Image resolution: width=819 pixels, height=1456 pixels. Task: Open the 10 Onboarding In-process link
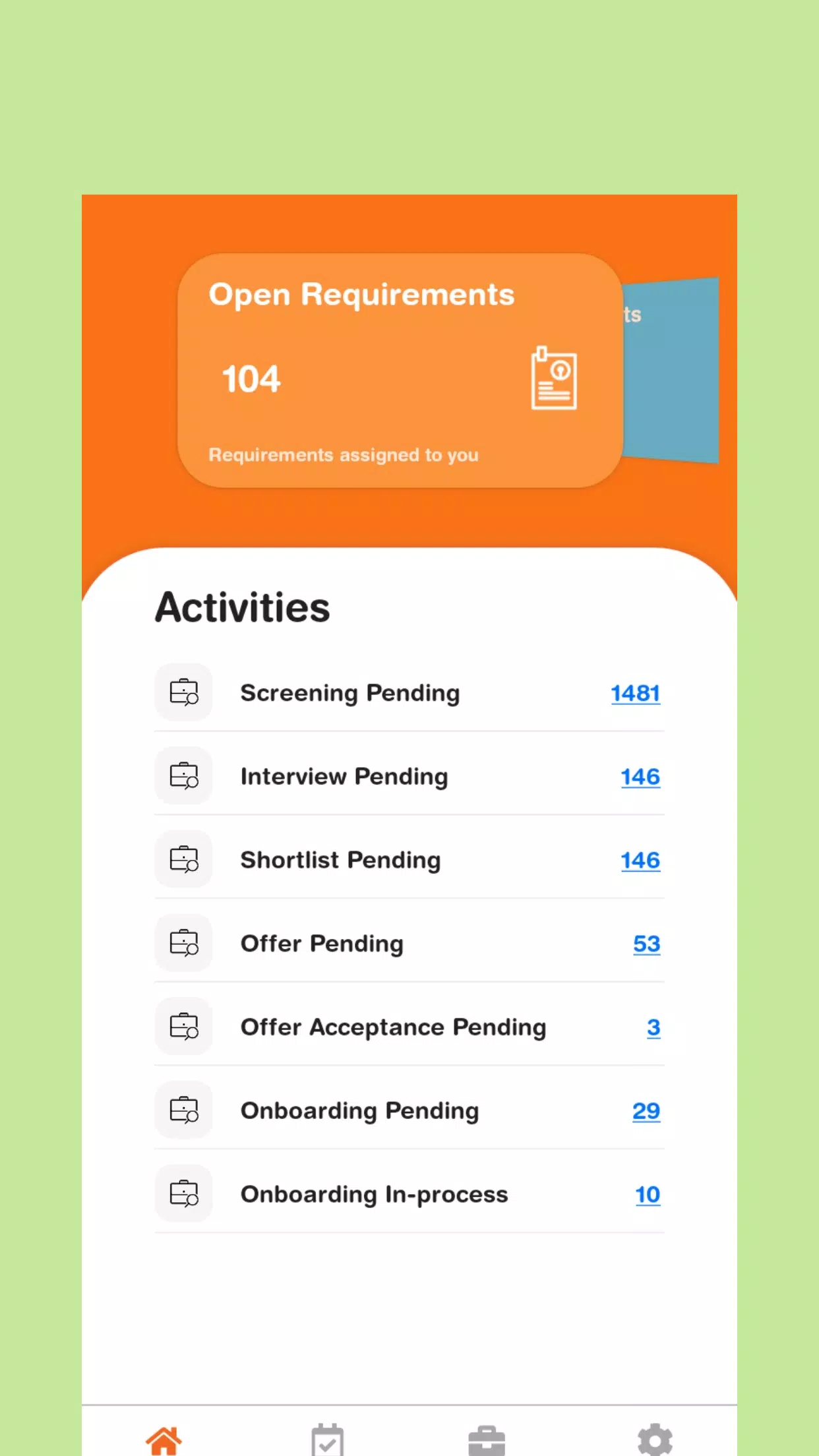[x=647, y=1195]
